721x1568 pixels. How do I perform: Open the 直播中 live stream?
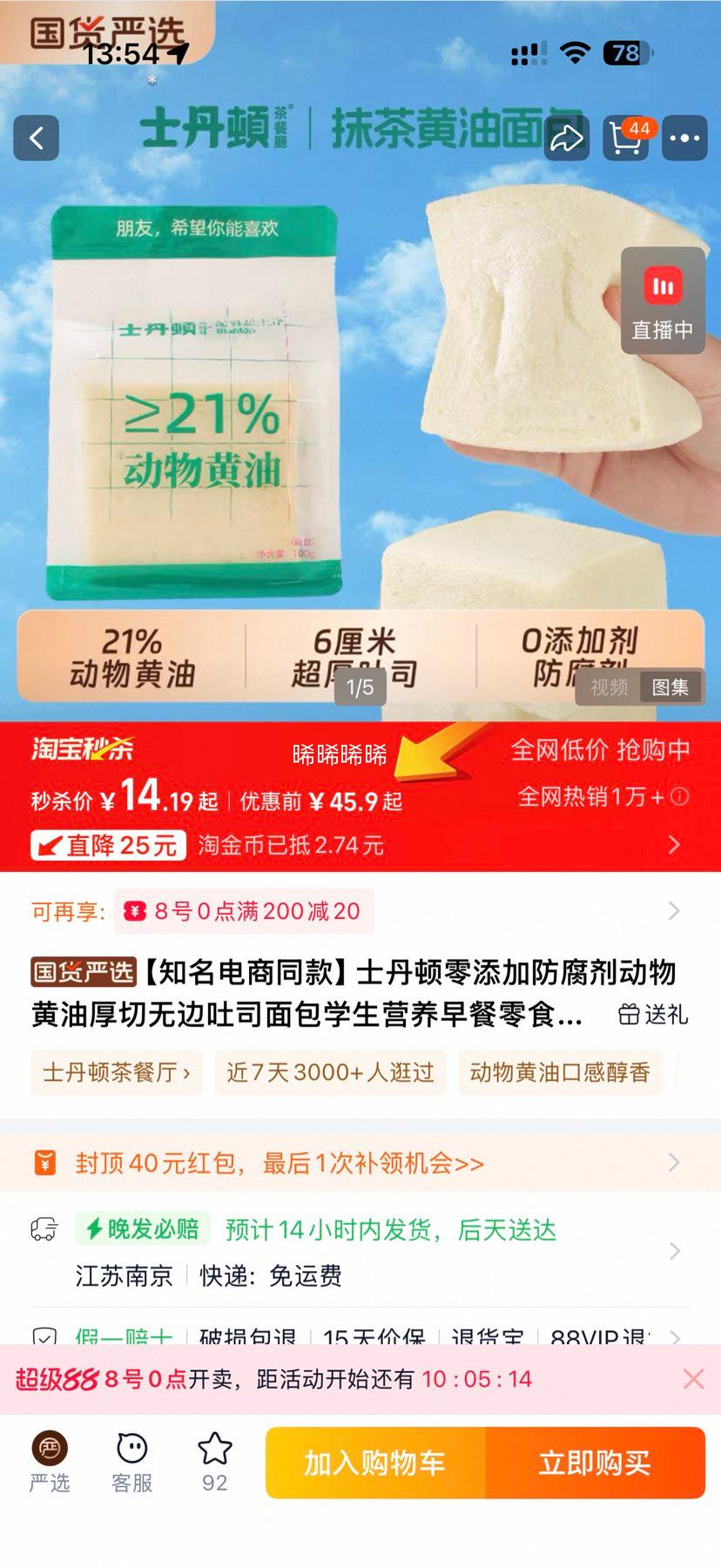tap(663, 301)
